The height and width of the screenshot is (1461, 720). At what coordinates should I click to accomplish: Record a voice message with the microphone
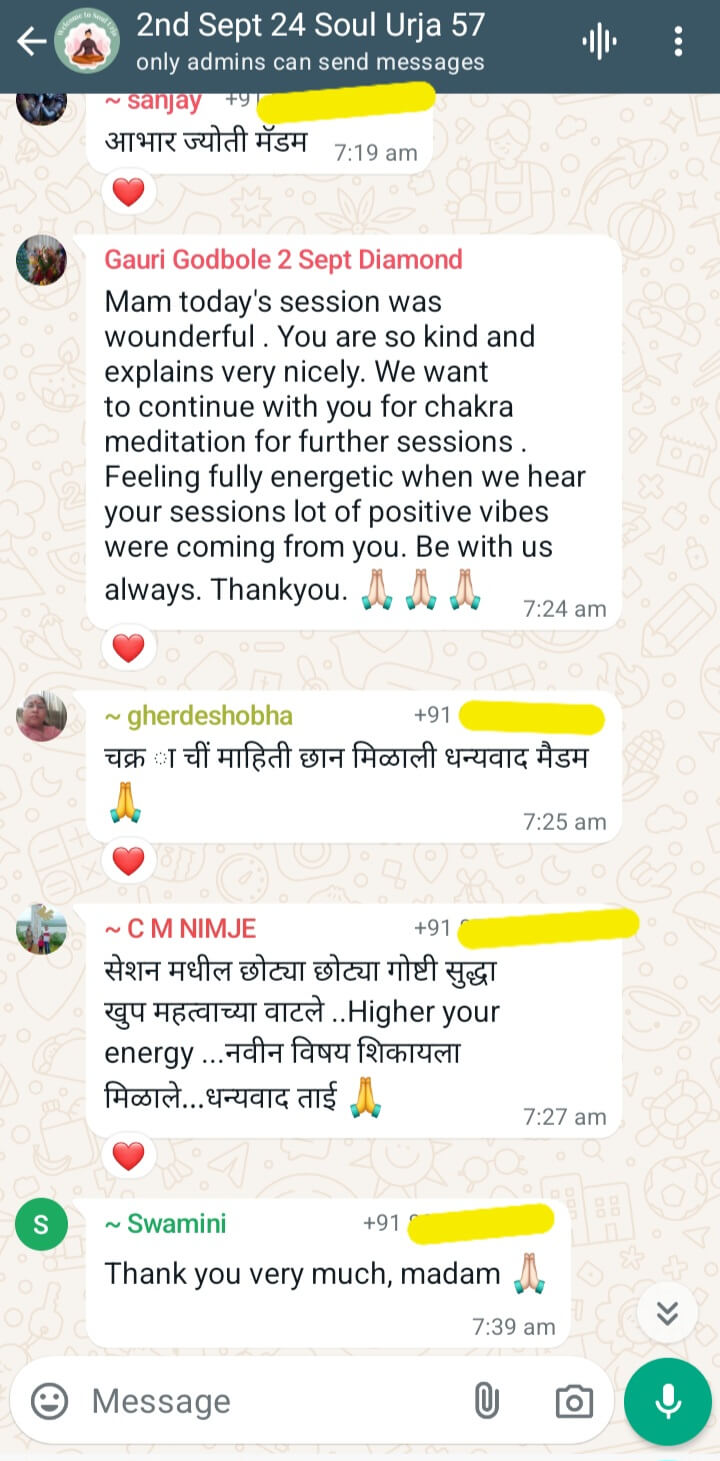coord(668,1402)
